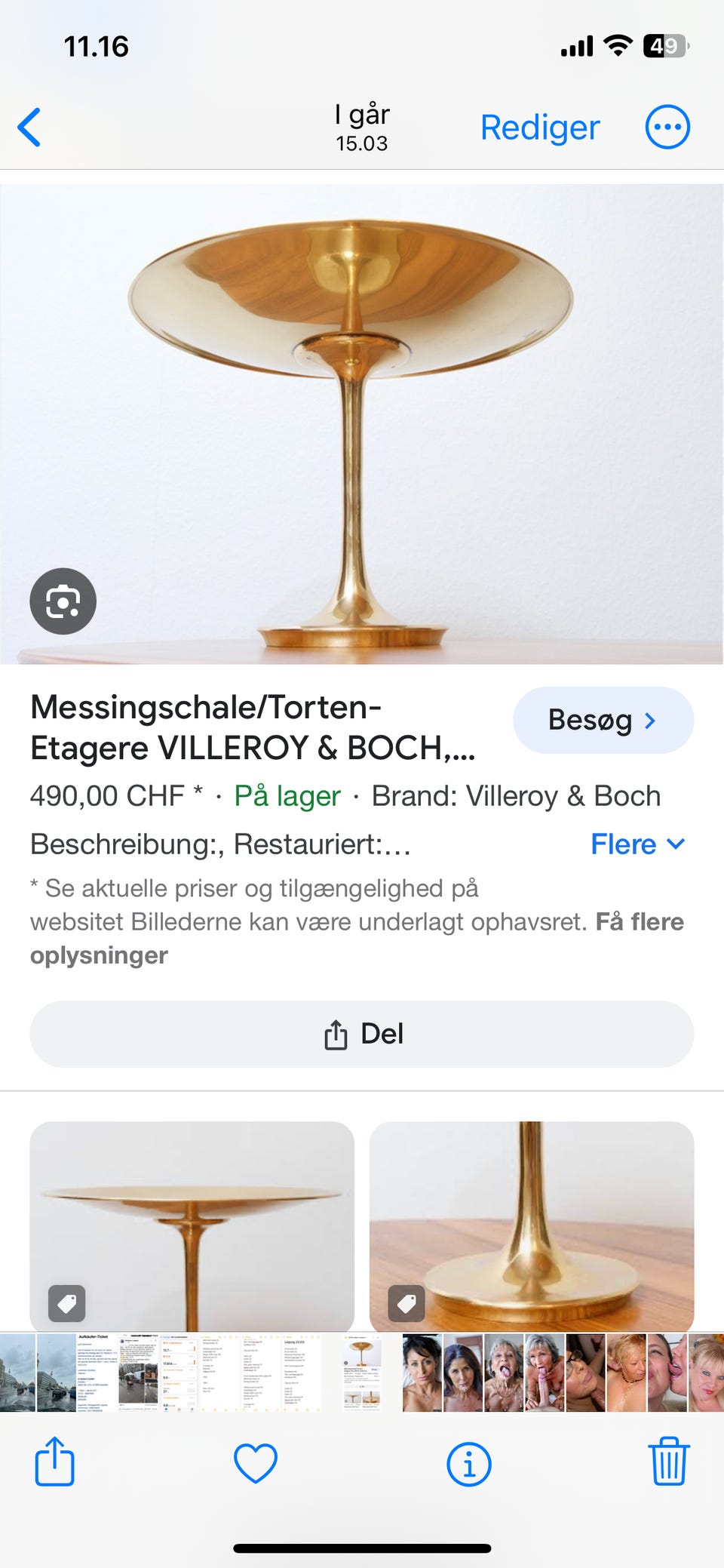Tap the price tag icon on the right result image
724x1568 pixels.
(x=406, y=1302)
